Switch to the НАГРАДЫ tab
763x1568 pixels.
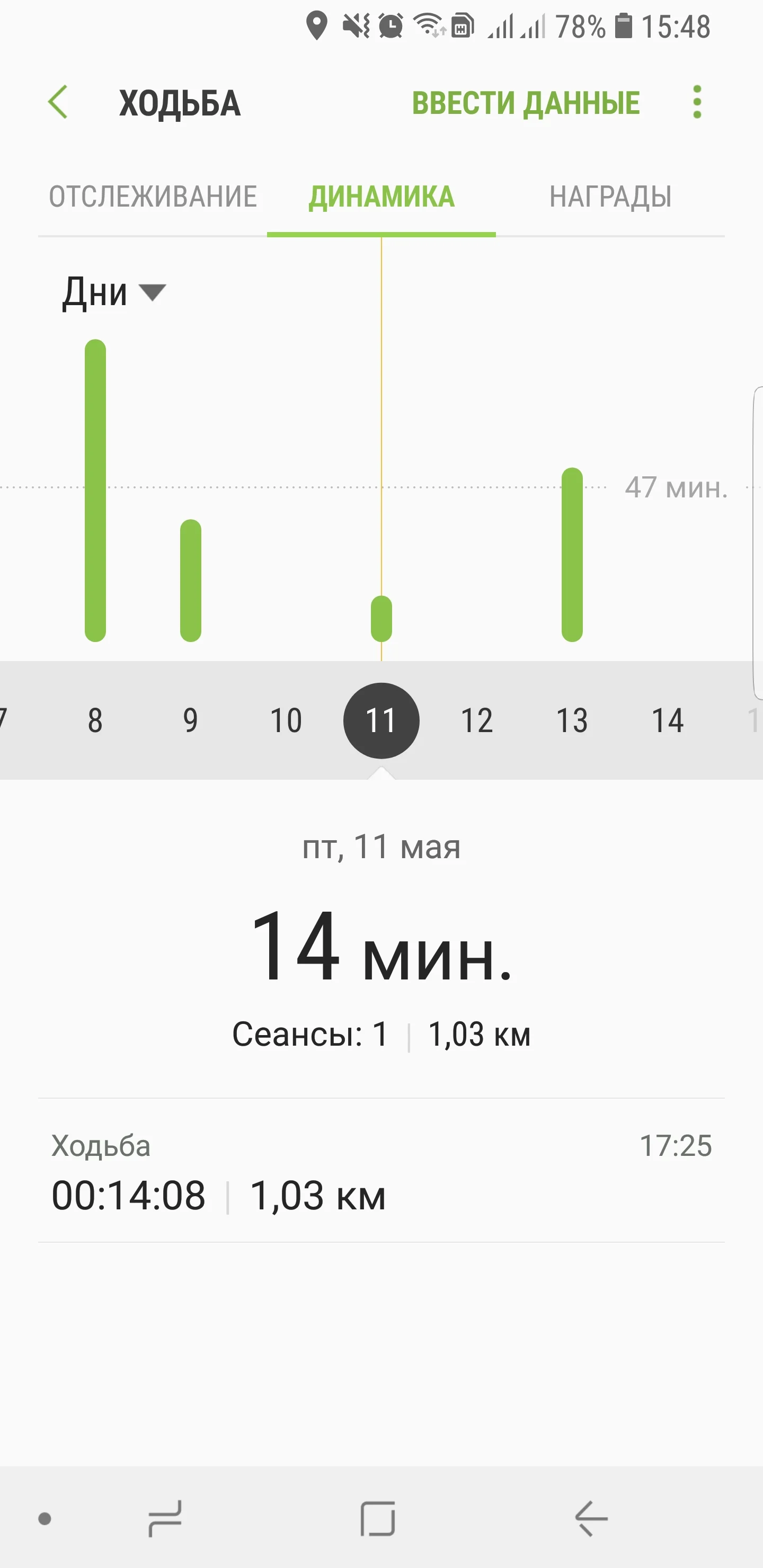click(610, 197)
